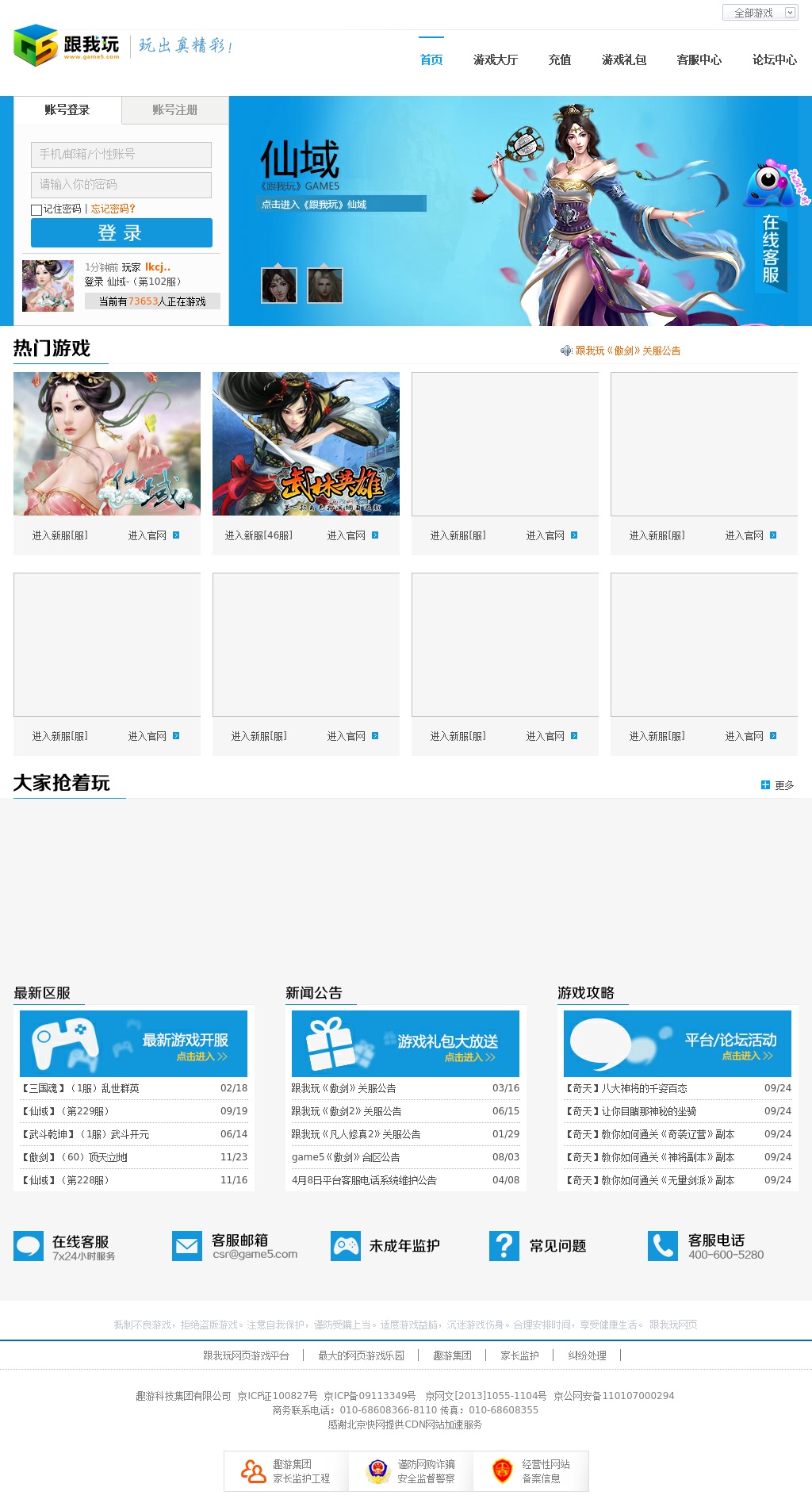Go to 游戏大厅 in top navigation

coord(495,59)
